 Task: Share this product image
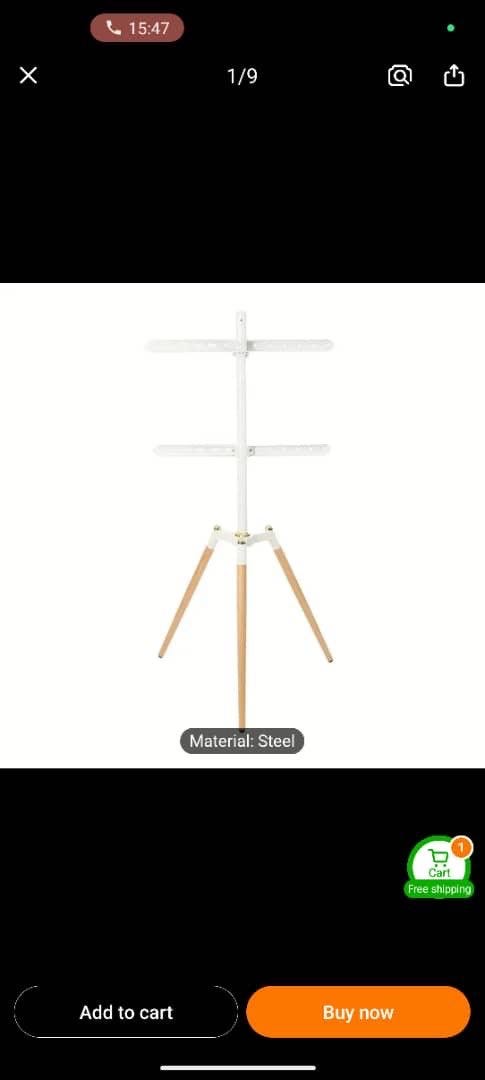coord(453,75)
